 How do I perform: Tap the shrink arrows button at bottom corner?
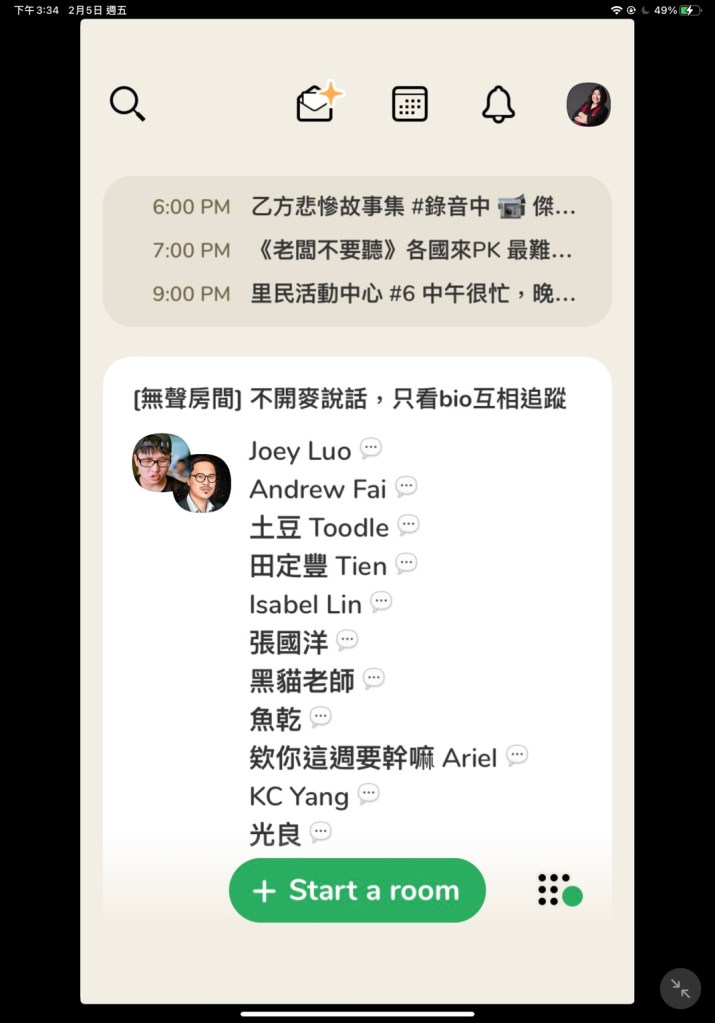[x=680, y=988]
